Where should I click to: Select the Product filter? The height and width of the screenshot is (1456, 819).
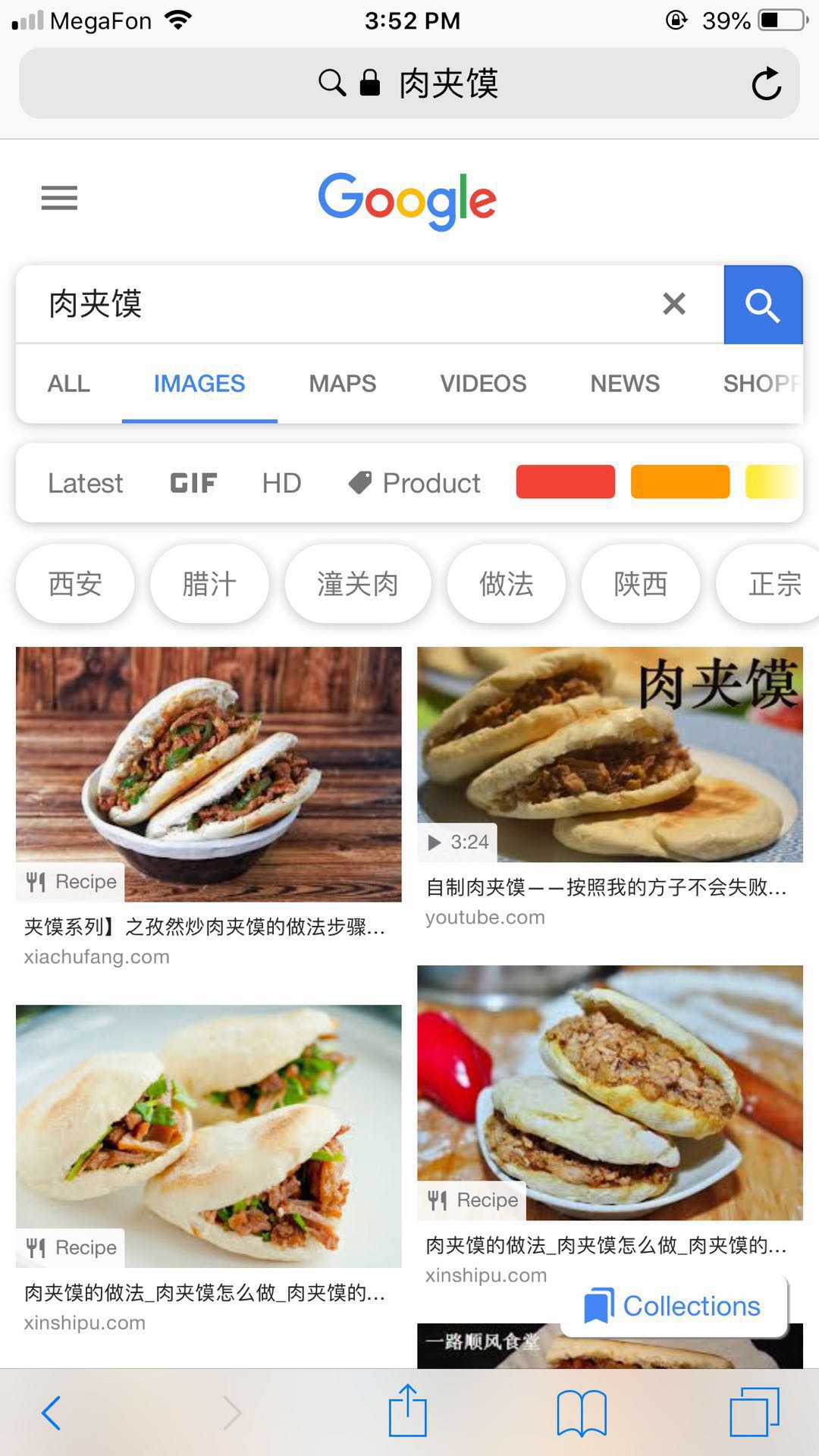pos(415,483)
